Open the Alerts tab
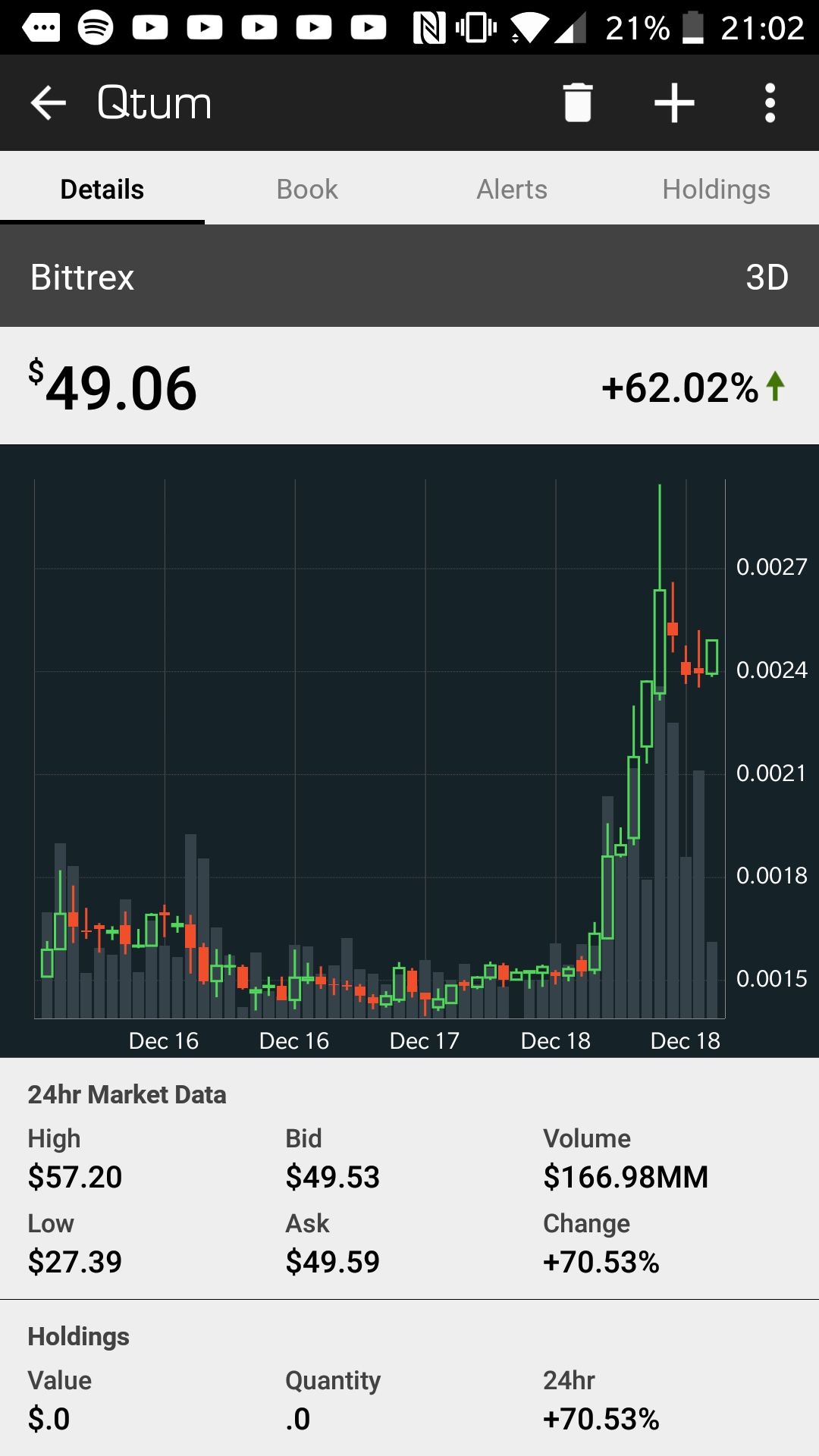 [x=512, y=189]
